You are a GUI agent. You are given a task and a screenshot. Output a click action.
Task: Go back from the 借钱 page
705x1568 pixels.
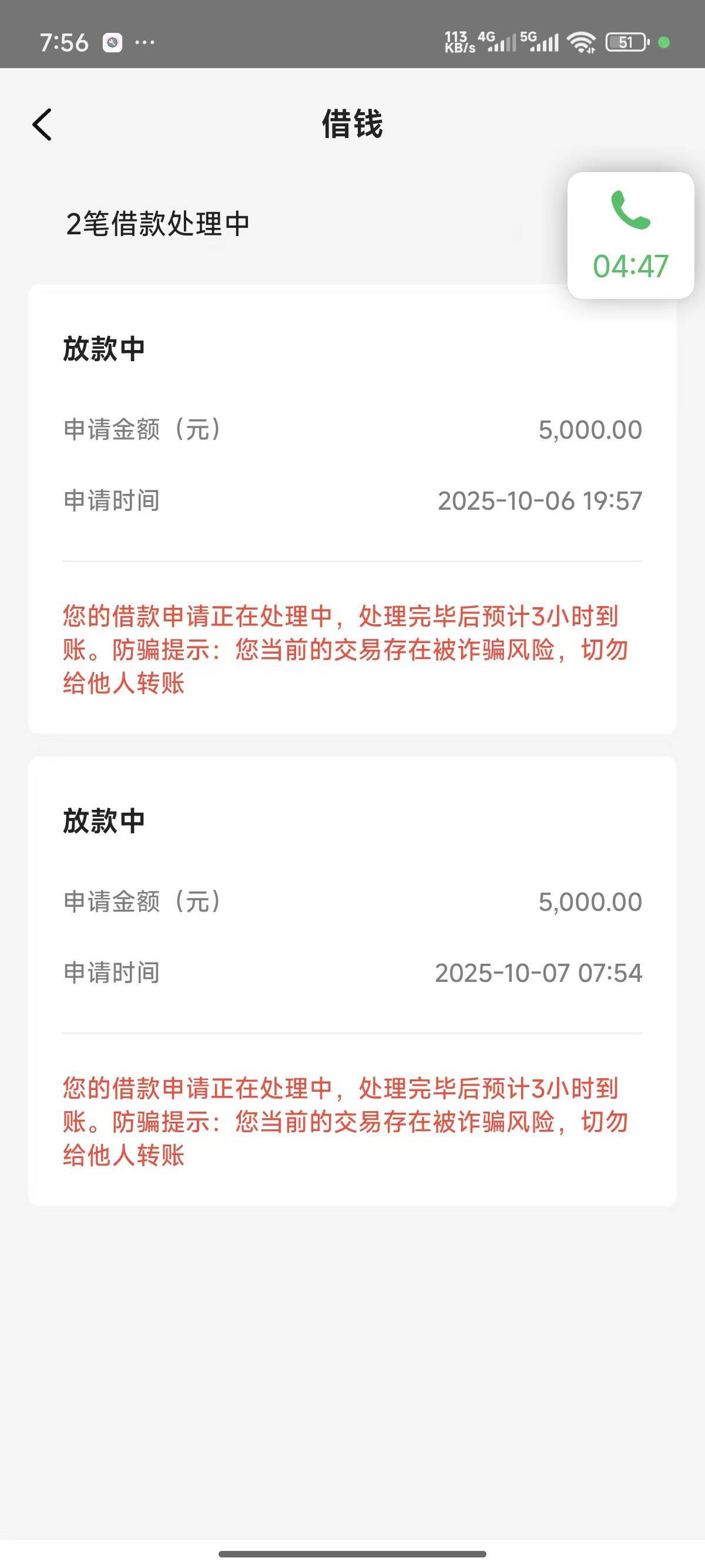pyautogui.click(x=42, y=125)
